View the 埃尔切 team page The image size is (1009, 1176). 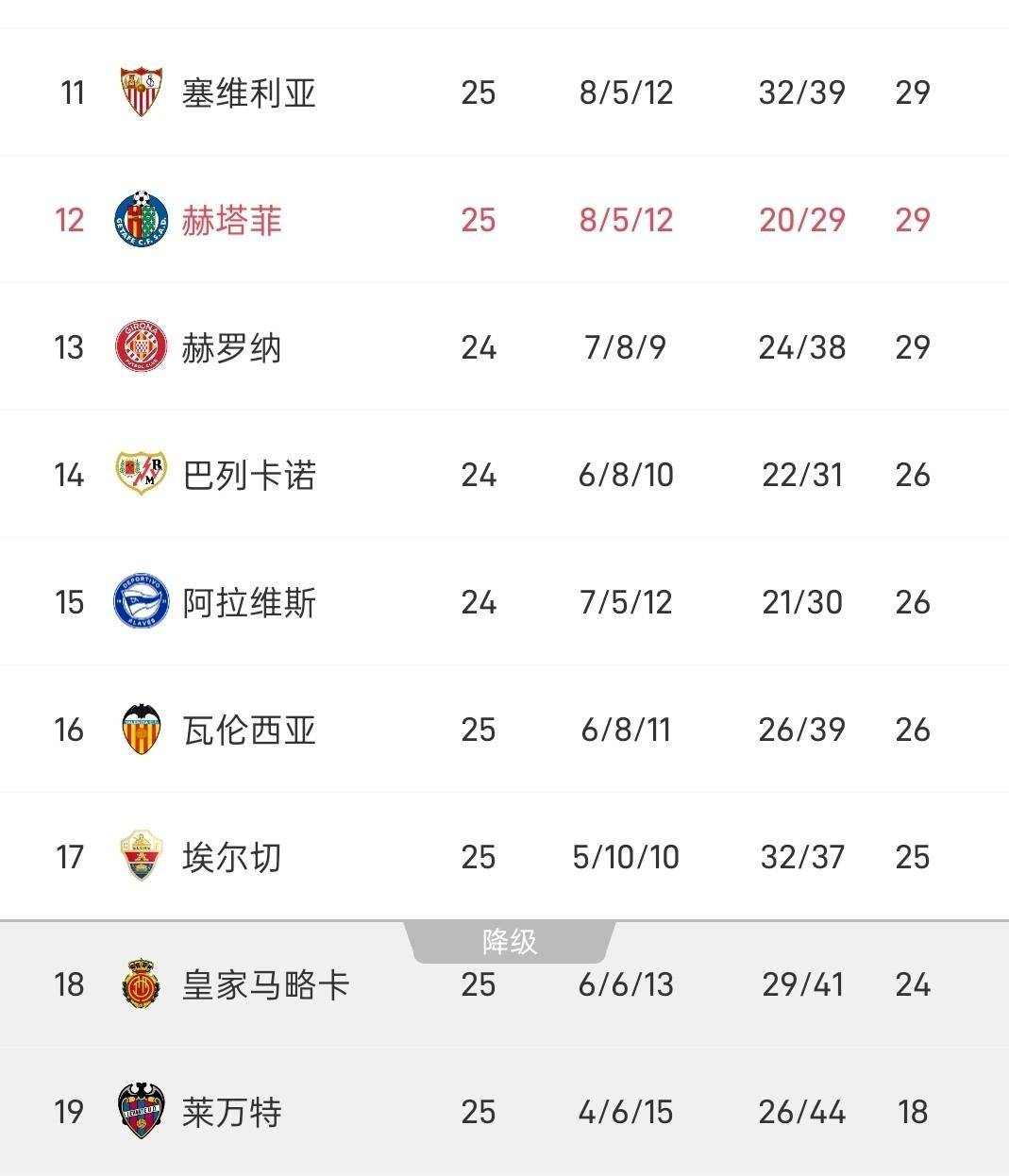tap(231, 857)
